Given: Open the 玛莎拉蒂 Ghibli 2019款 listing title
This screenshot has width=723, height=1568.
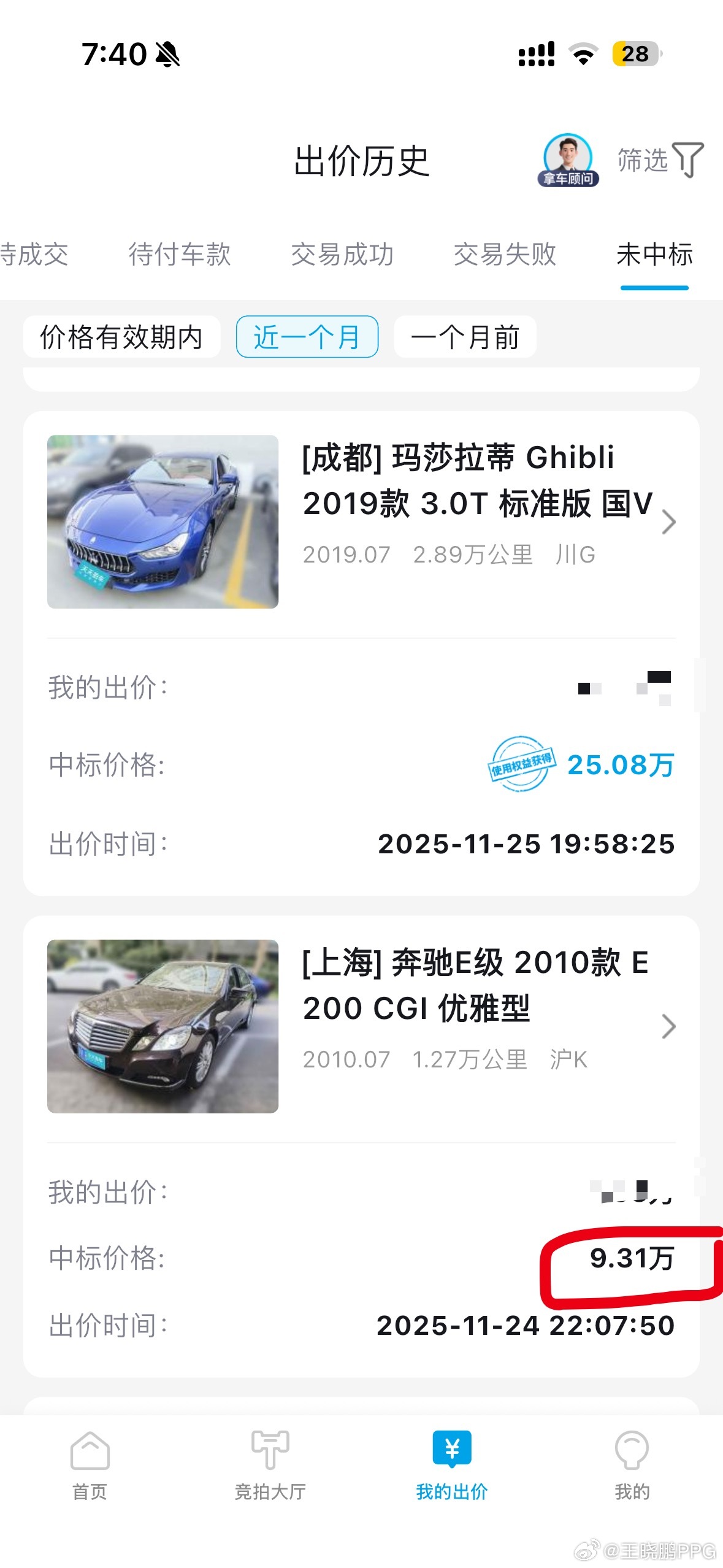Looking at the screenshot, I should click(x=478, y=482).
